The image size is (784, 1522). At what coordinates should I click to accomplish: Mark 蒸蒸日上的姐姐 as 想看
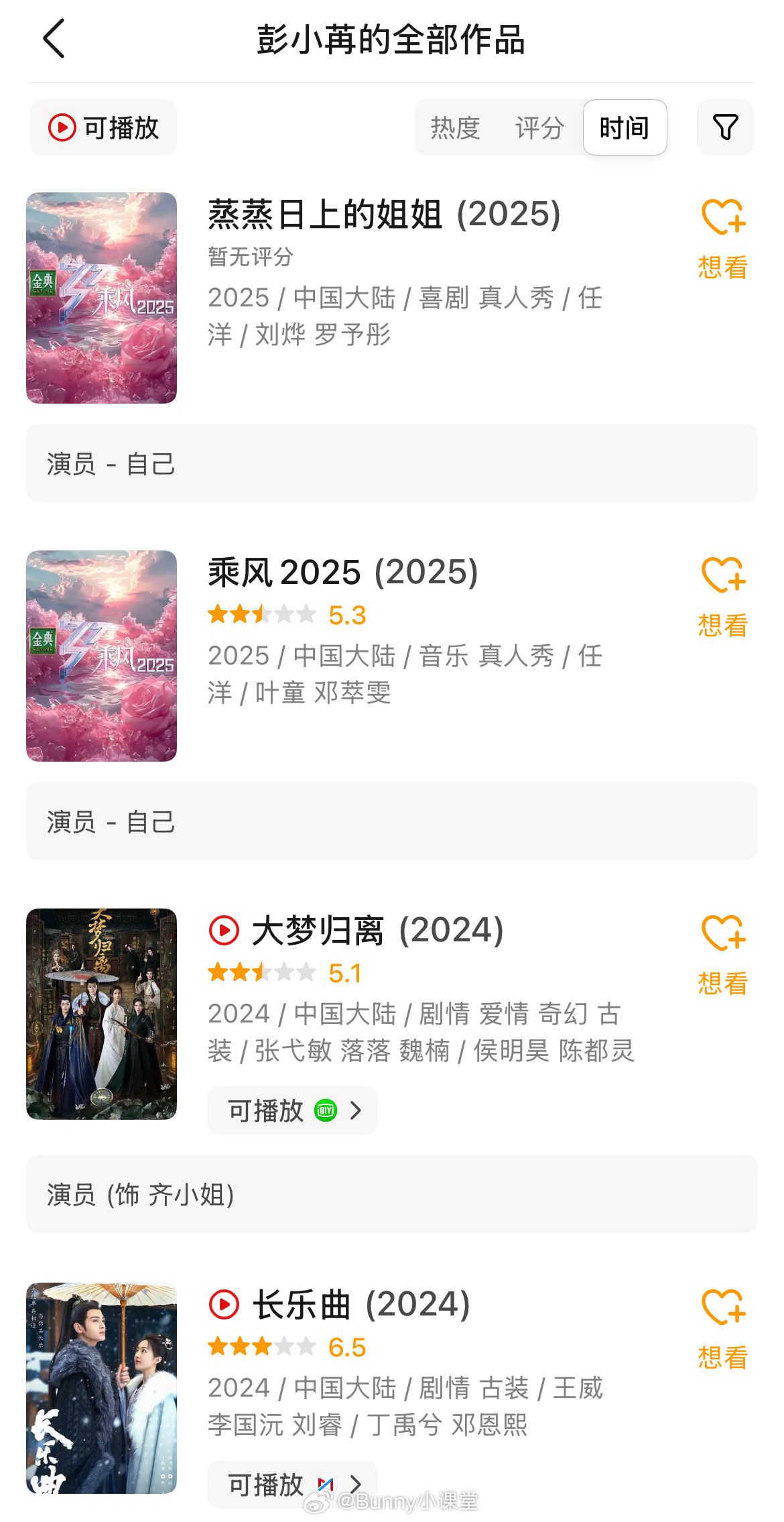tap(723, 239)
